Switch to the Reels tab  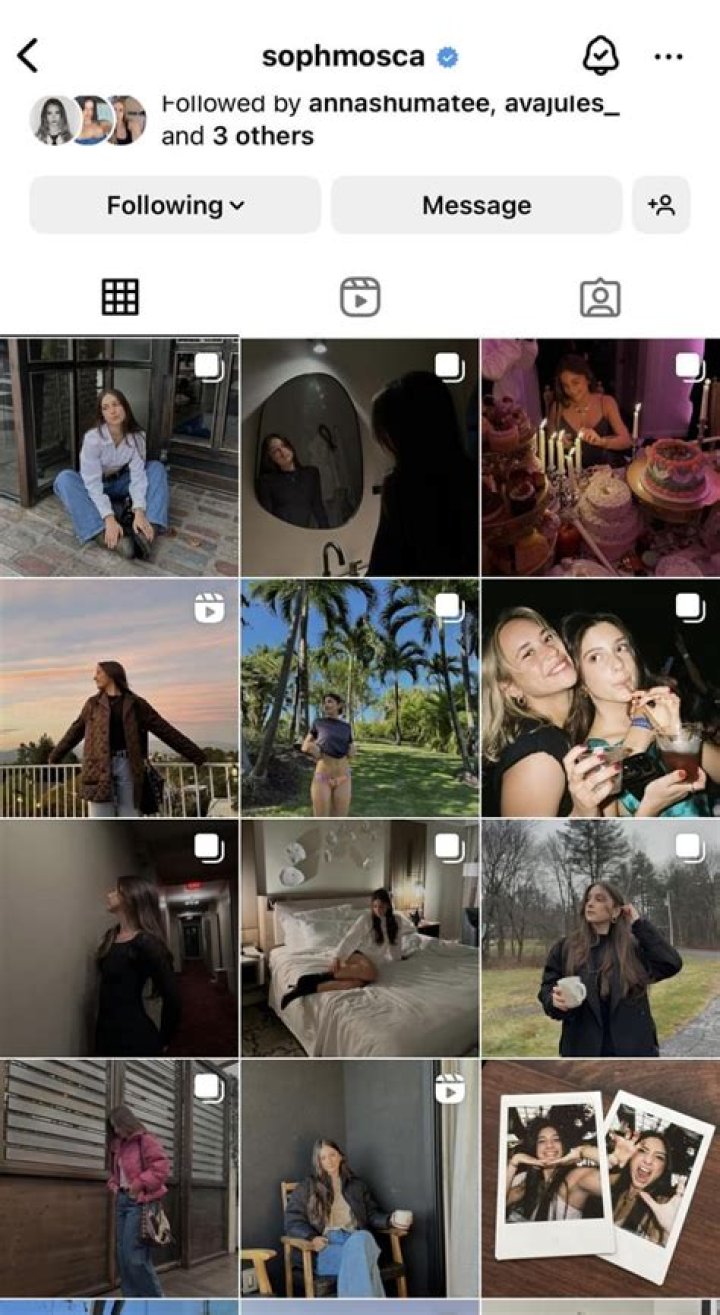[x=360, y=297]
